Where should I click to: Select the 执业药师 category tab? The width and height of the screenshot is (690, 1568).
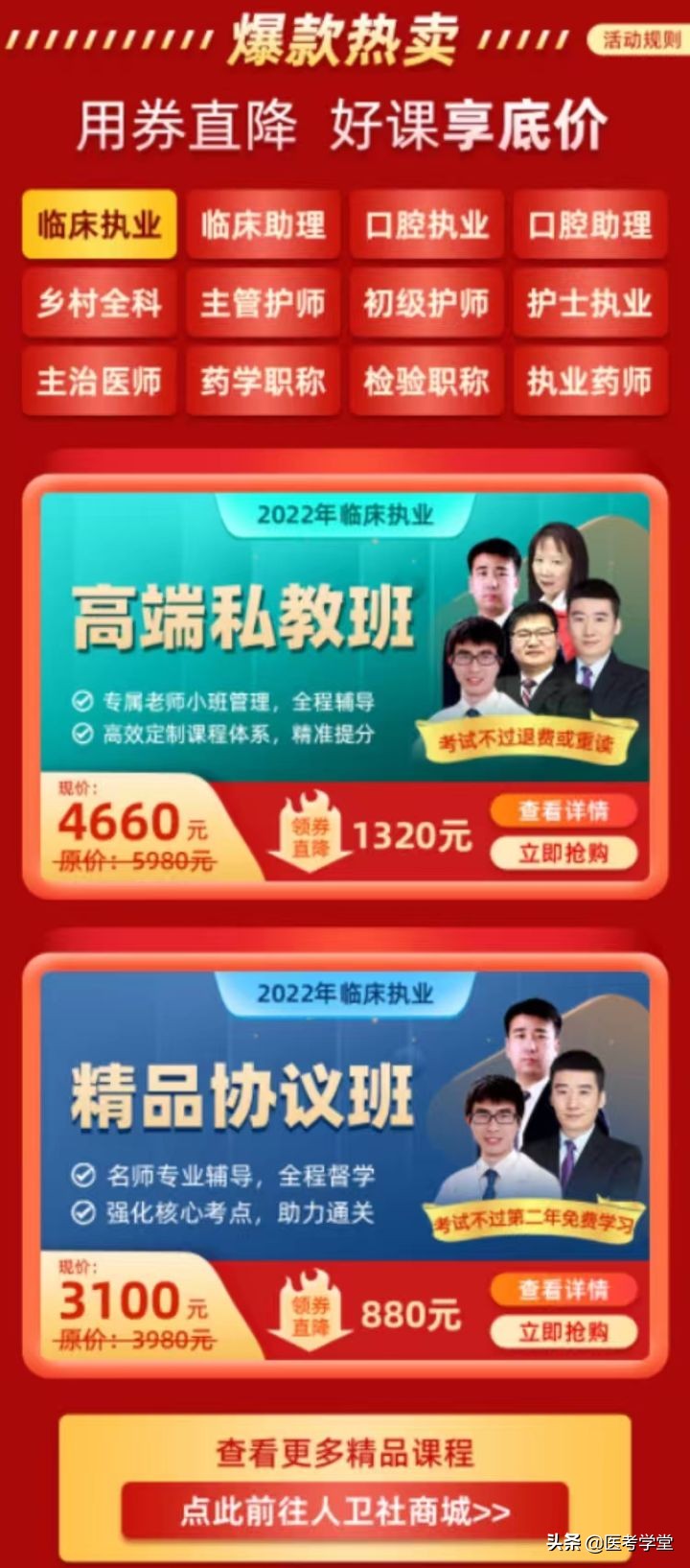pos(590,381)
